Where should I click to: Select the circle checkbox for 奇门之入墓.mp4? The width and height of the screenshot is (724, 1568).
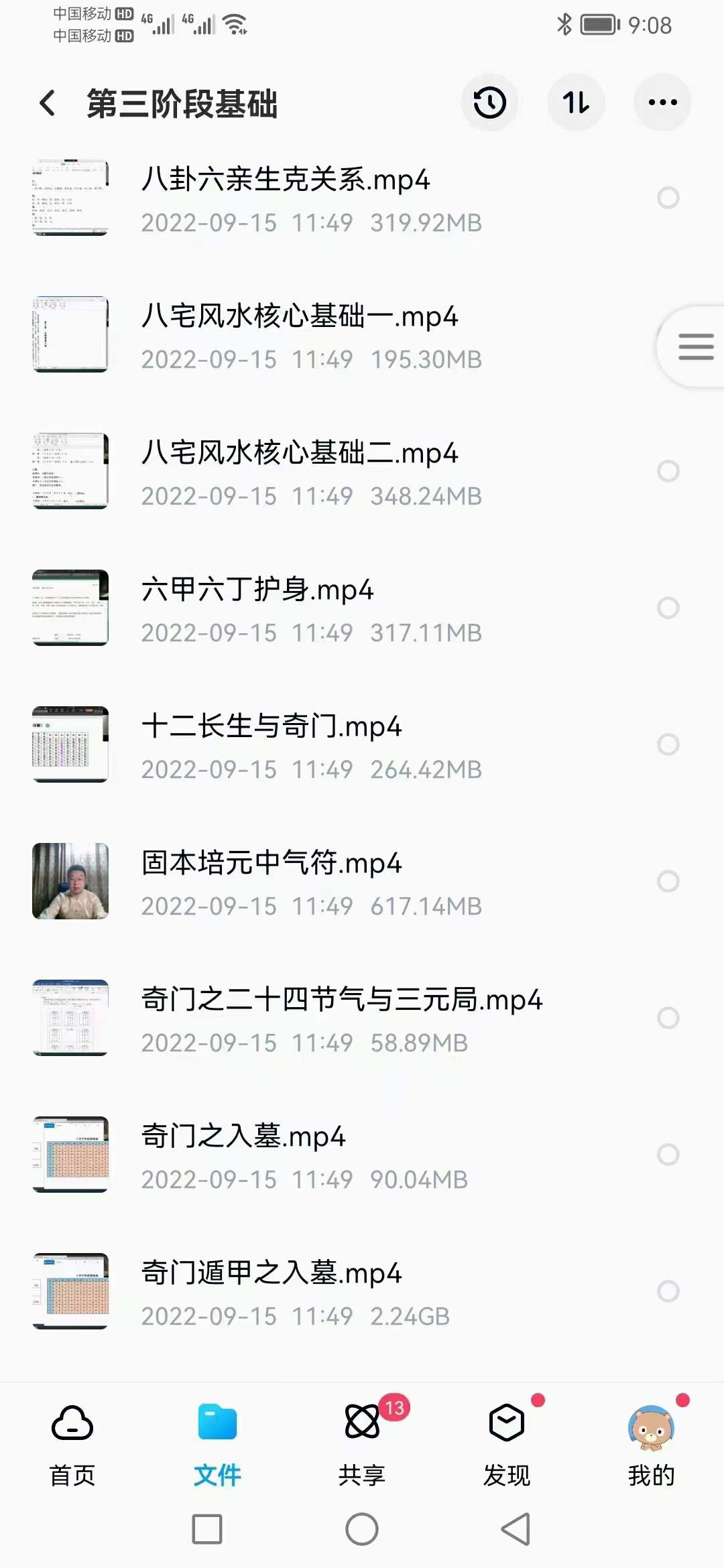[x=666, y=1154]
